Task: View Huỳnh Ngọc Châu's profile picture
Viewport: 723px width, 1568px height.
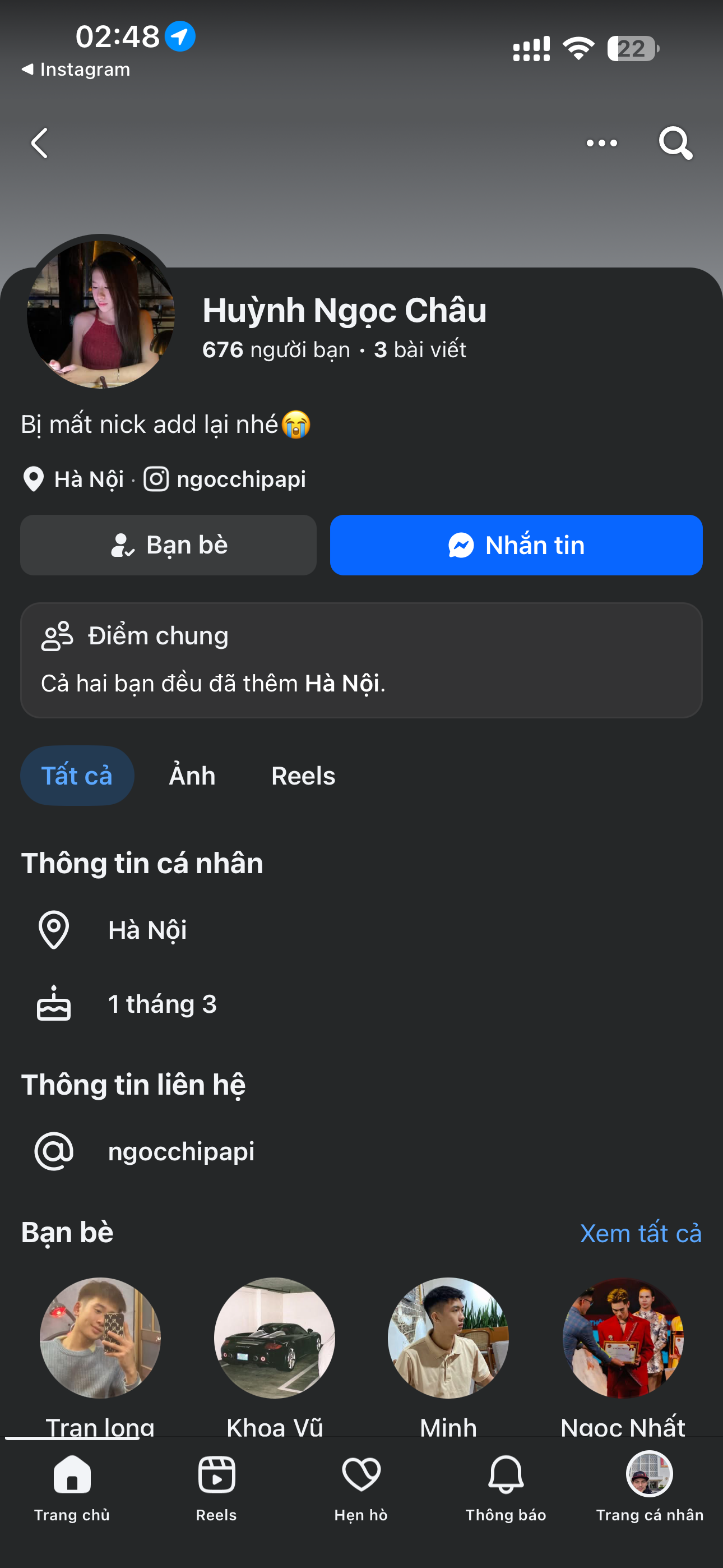Action: tap(101, 314)
